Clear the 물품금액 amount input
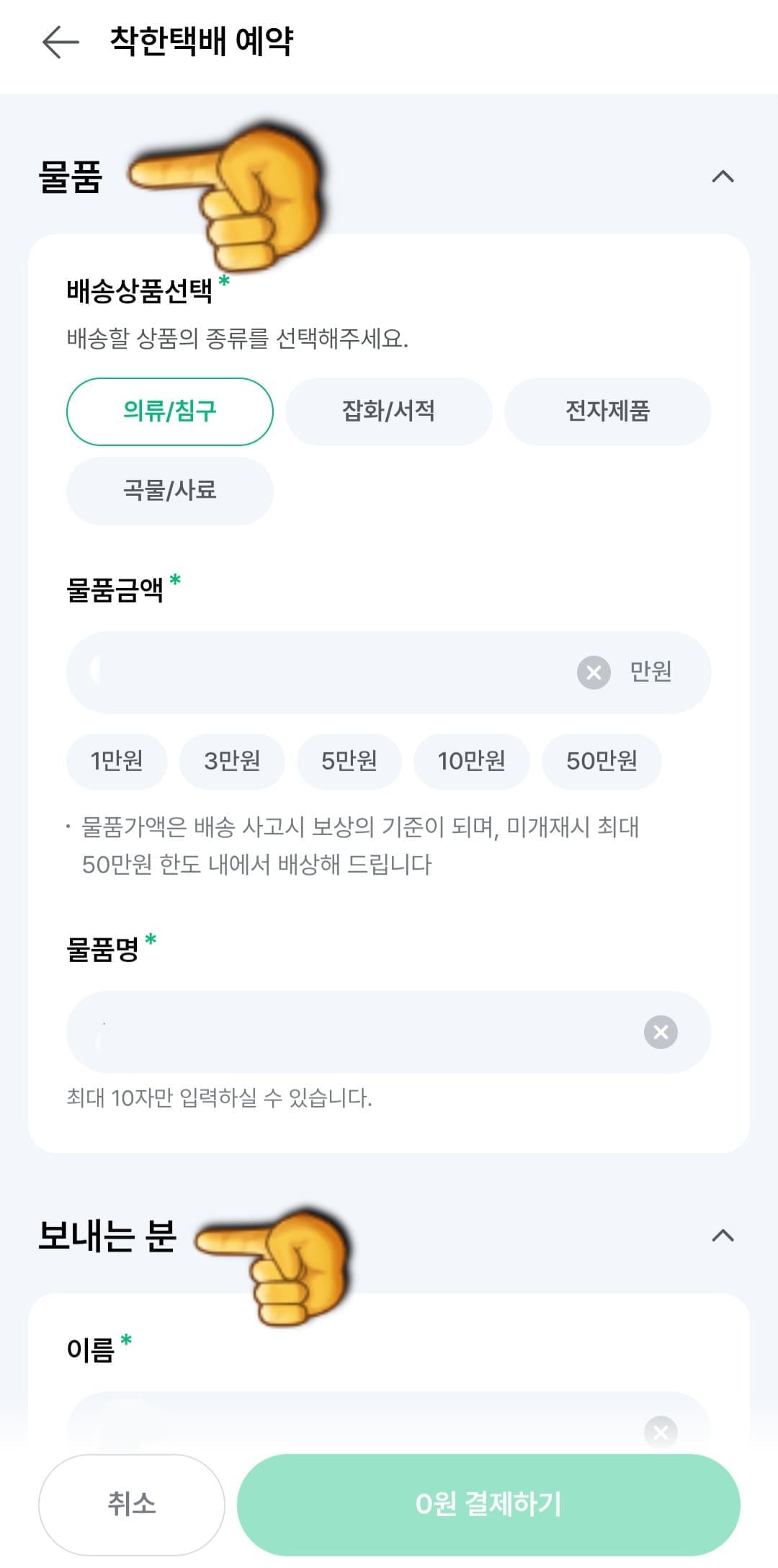Image resolution: width=778 pixels, height=1568 pixels. click(594, 672)
